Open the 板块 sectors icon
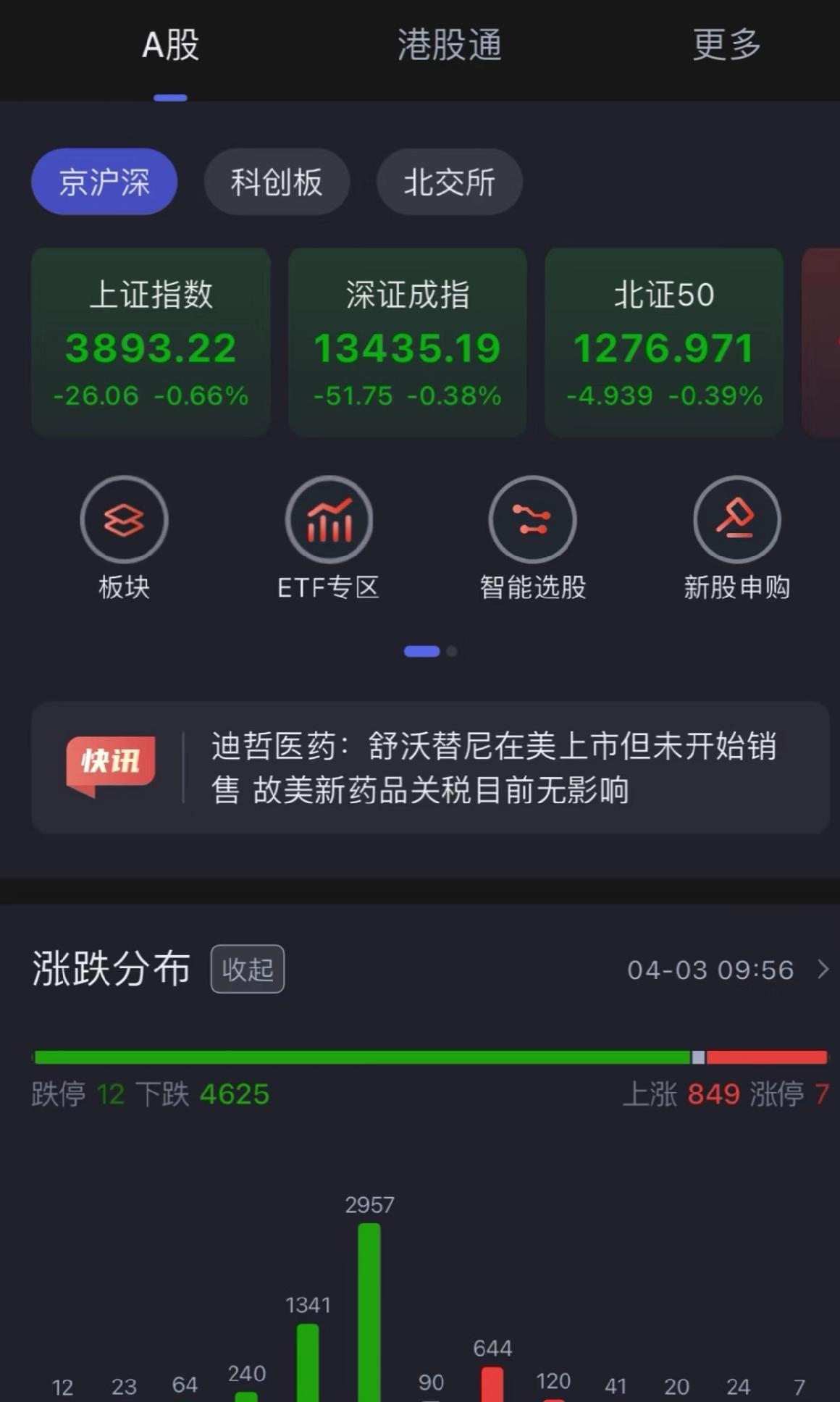This screenshot has width=840, height=1402. (x=124, y=539)
